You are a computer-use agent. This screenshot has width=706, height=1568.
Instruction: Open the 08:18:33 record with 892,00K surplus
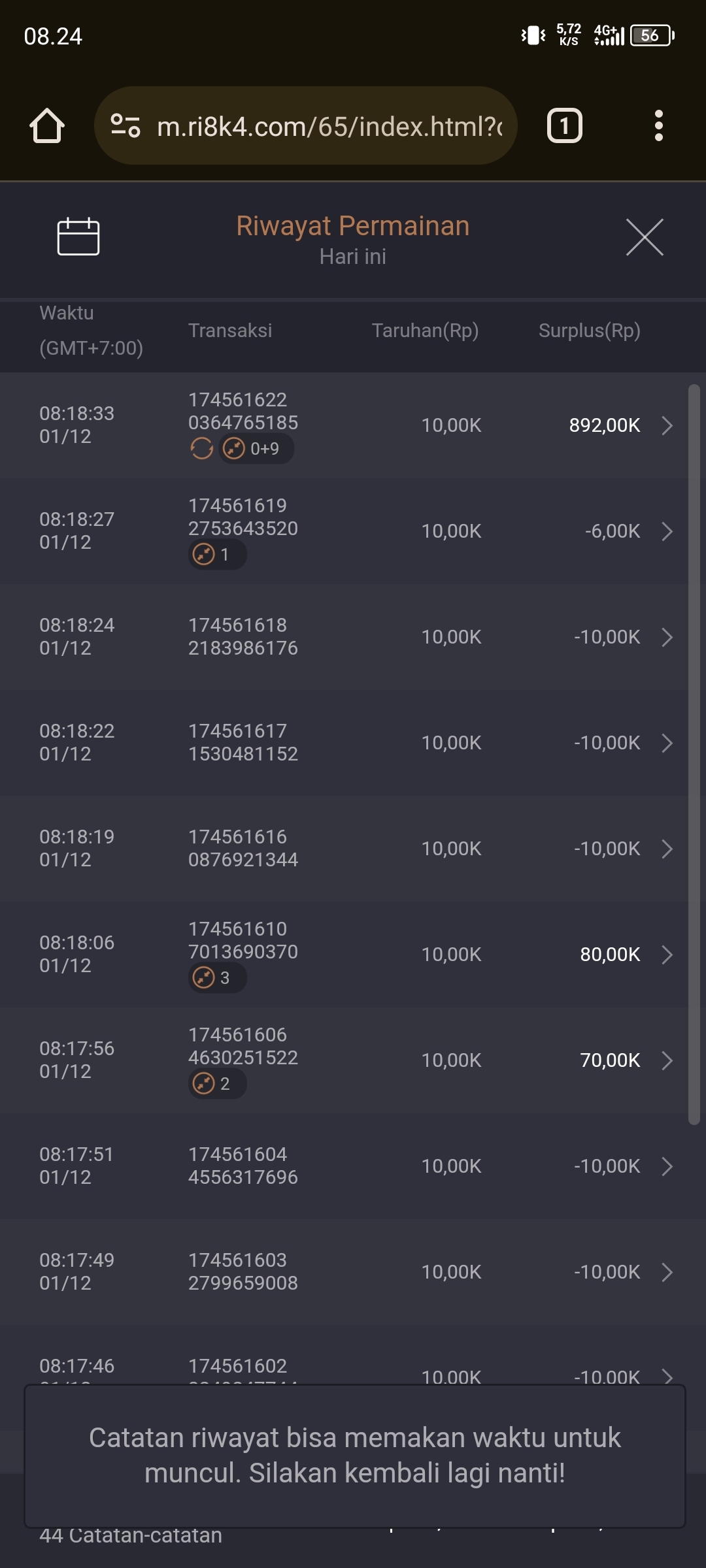666,425
